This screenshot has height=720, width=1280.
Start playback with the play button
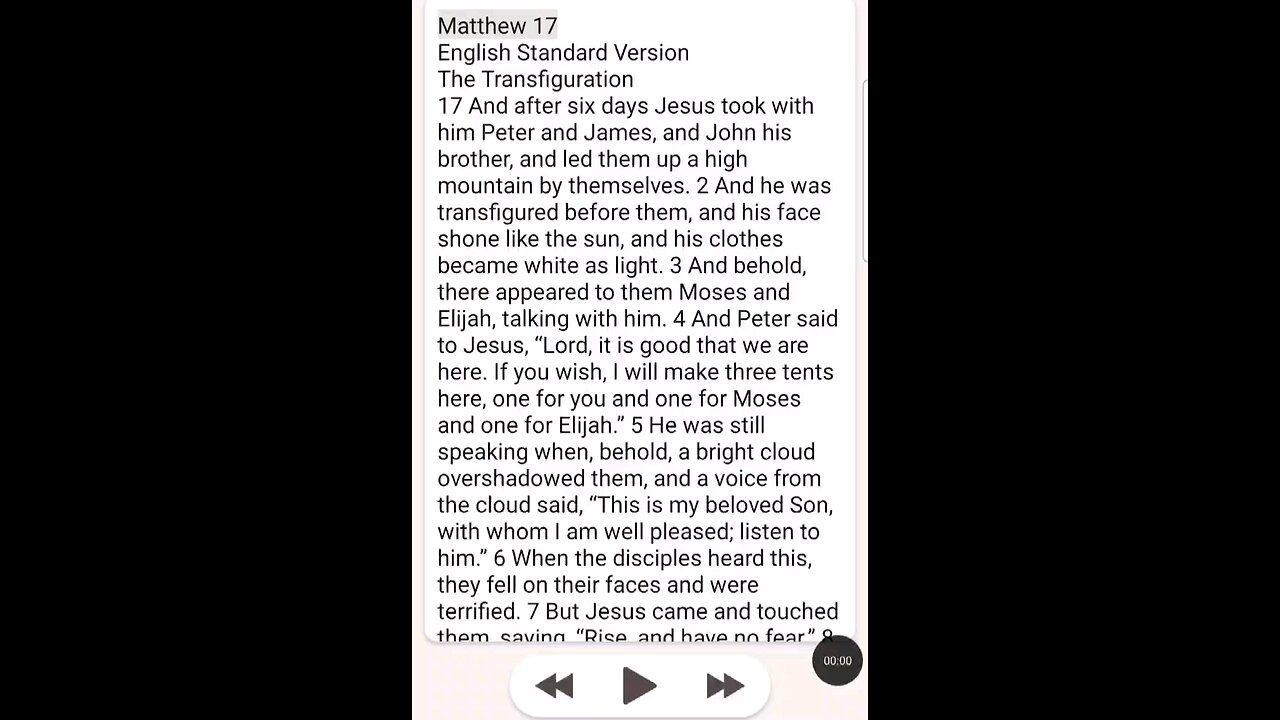639,686
